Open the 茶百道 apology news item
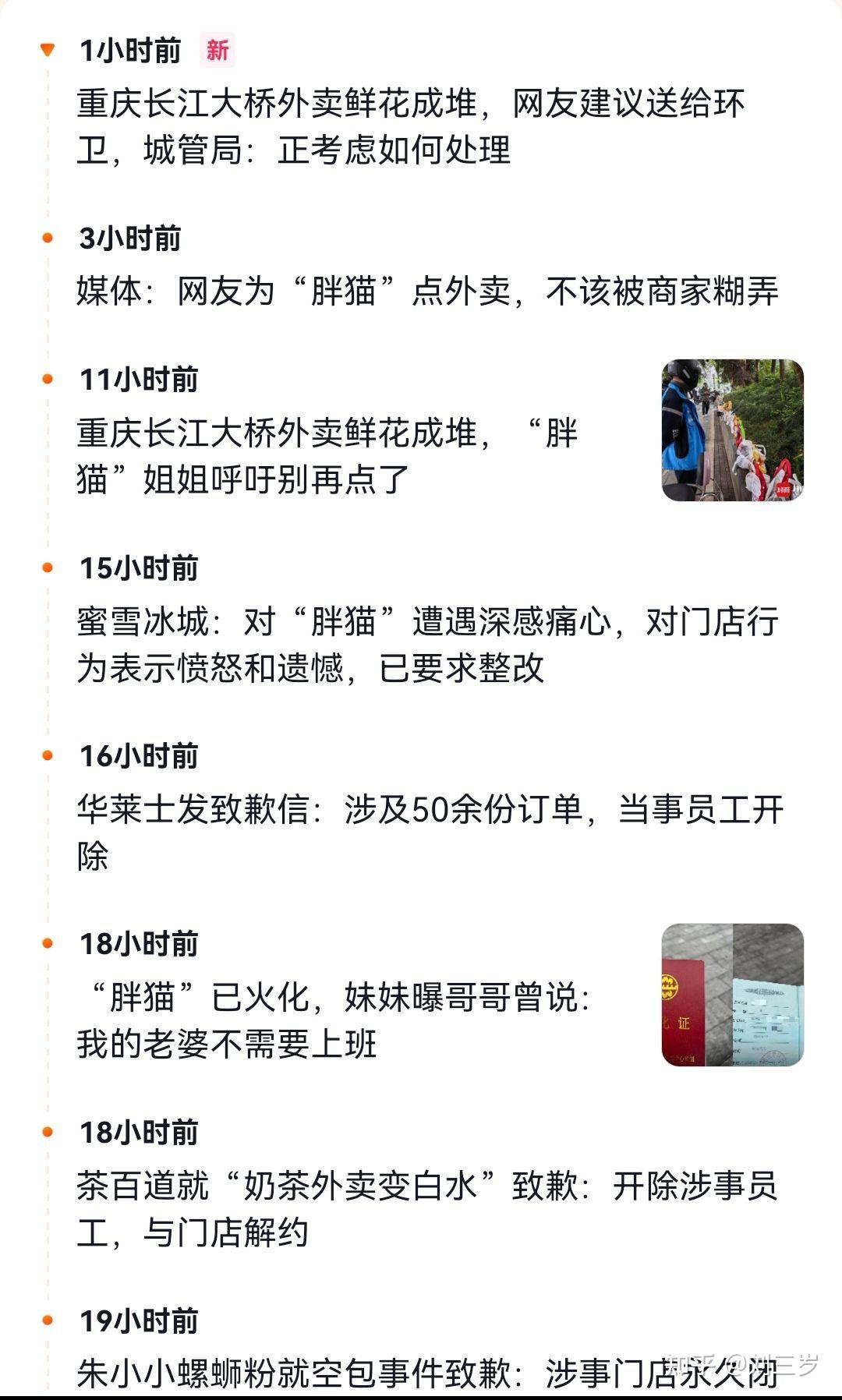 click(427, 1209)
